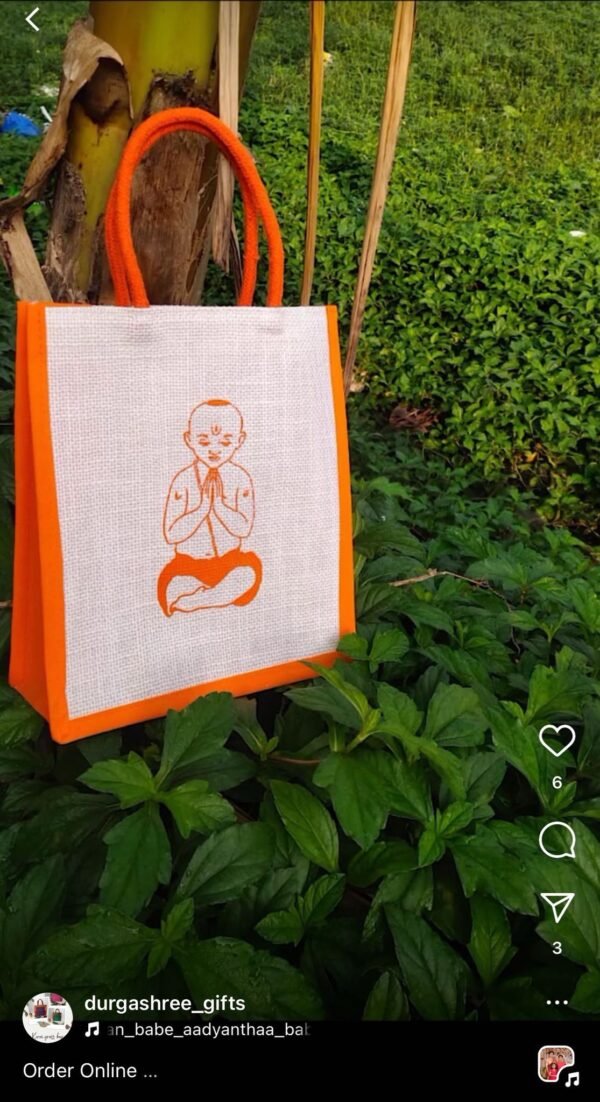Screen dimensions: 600x1102
Task: Share the reel via paper plane
Action: coord(557,907)
